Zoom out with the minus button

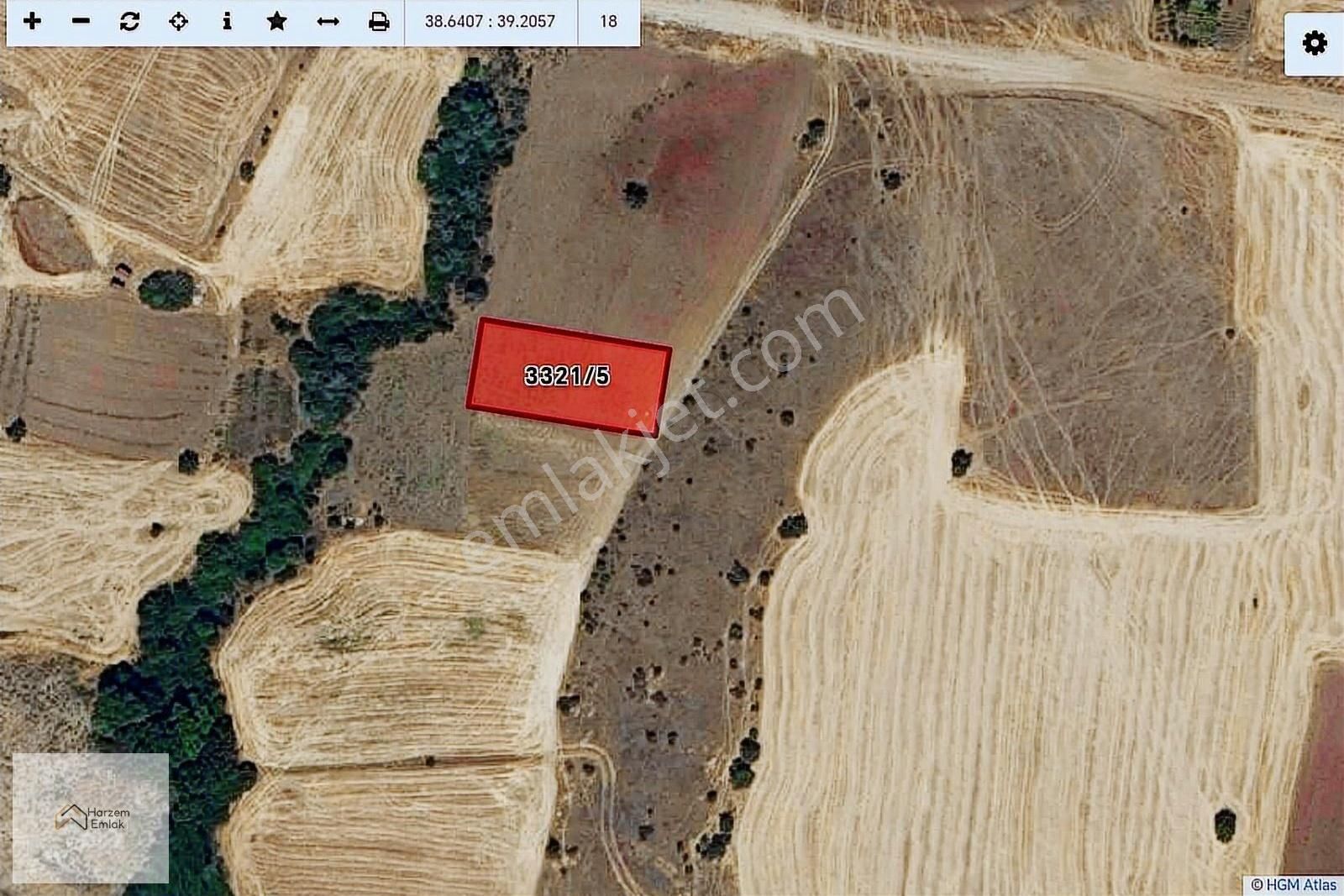tap(81, 21)
